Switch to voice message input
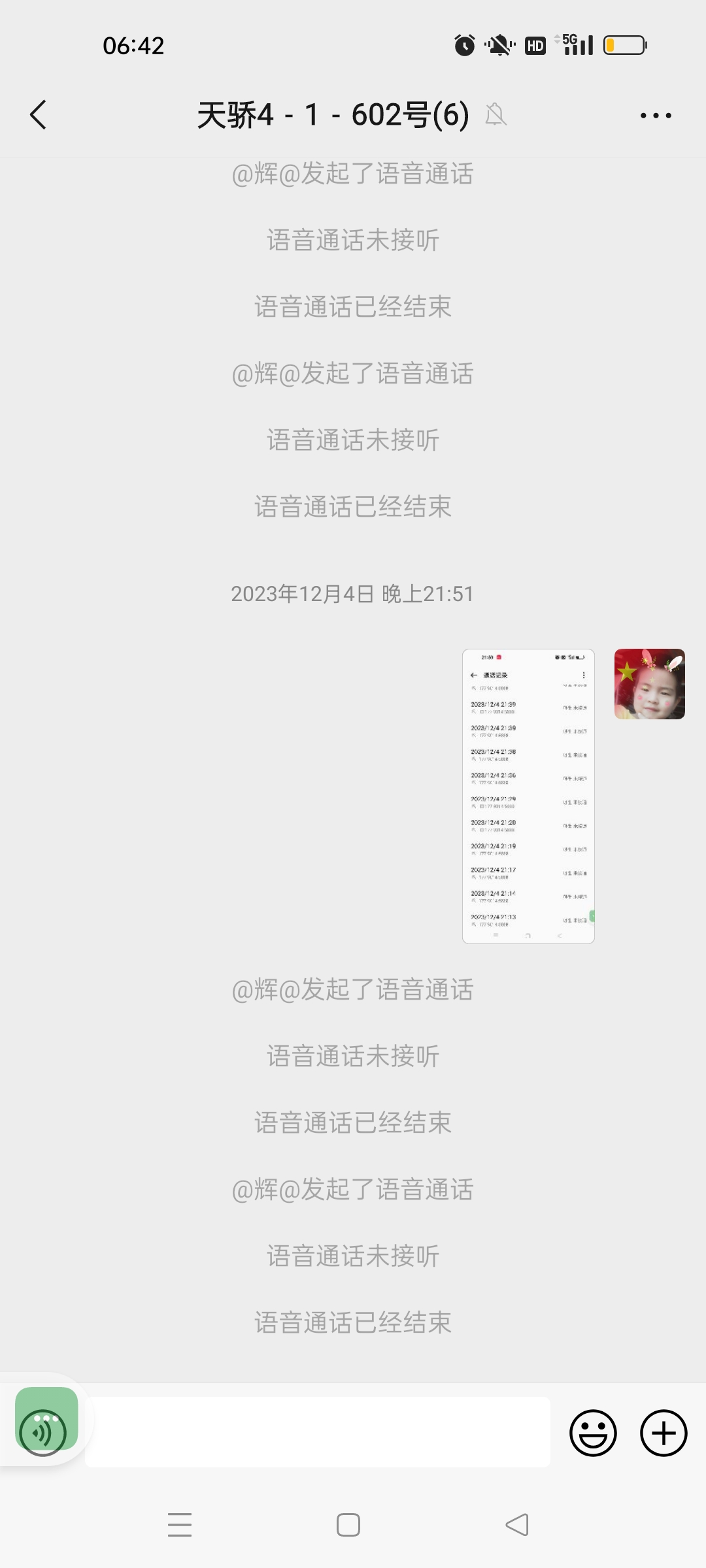The image size is (706, 1568). coord(44,1432)
